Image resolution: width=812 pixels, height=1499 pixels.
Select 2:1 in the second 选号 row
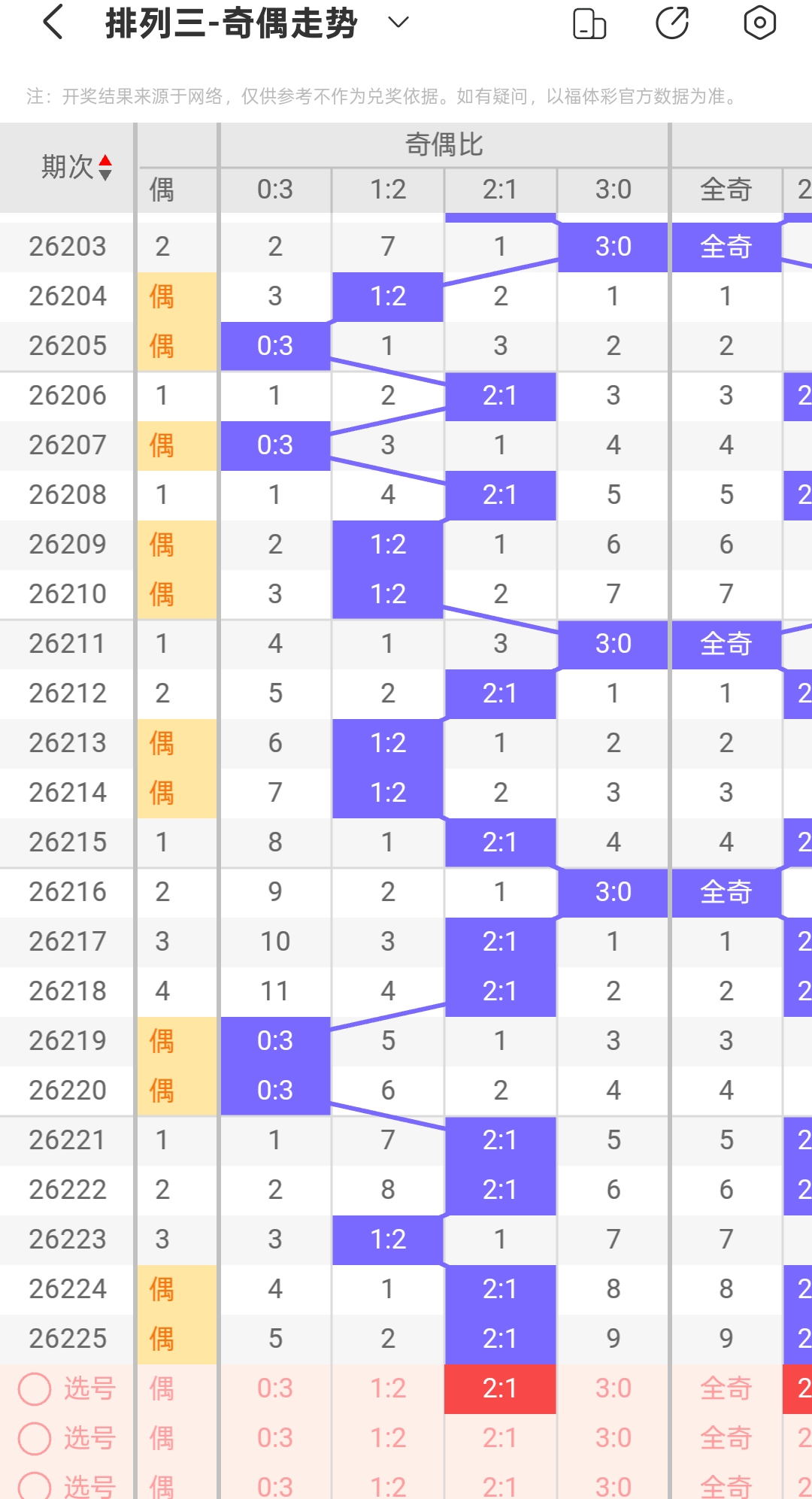coord(500,1438)
